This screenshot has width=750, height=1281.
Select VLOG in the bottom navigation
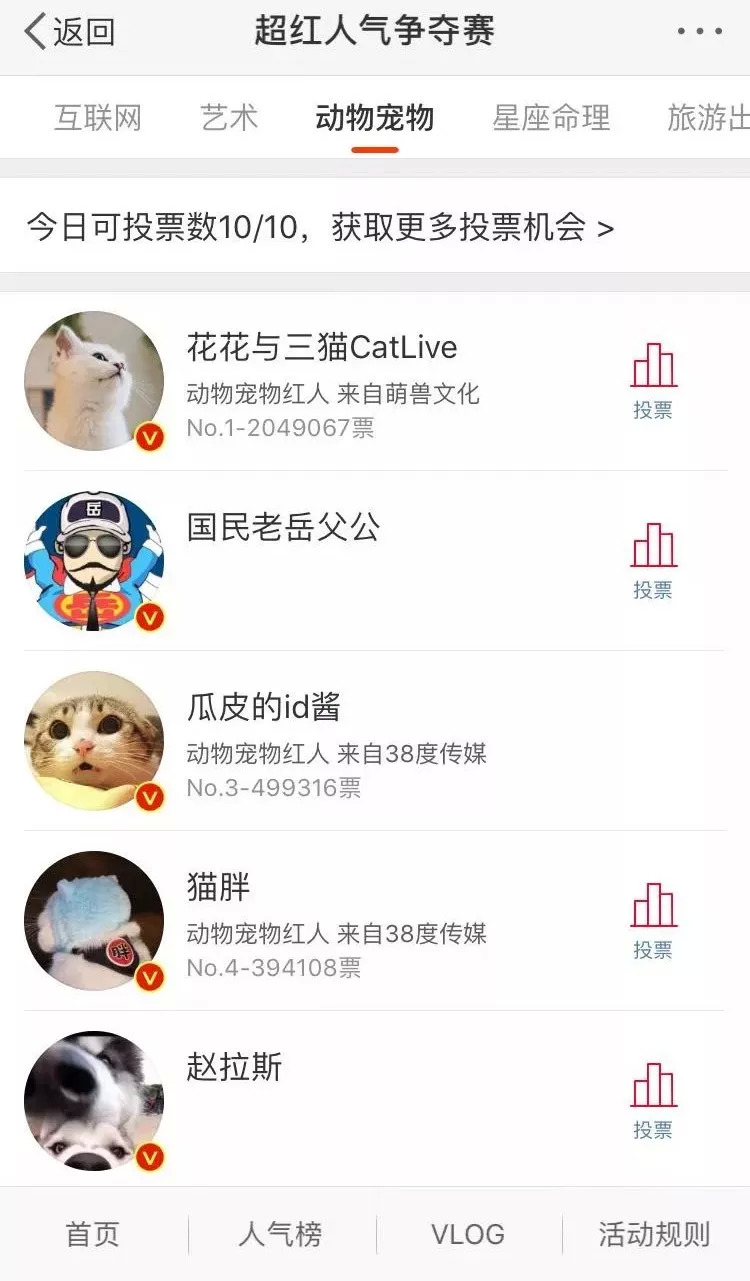(x=470, y=1234)
